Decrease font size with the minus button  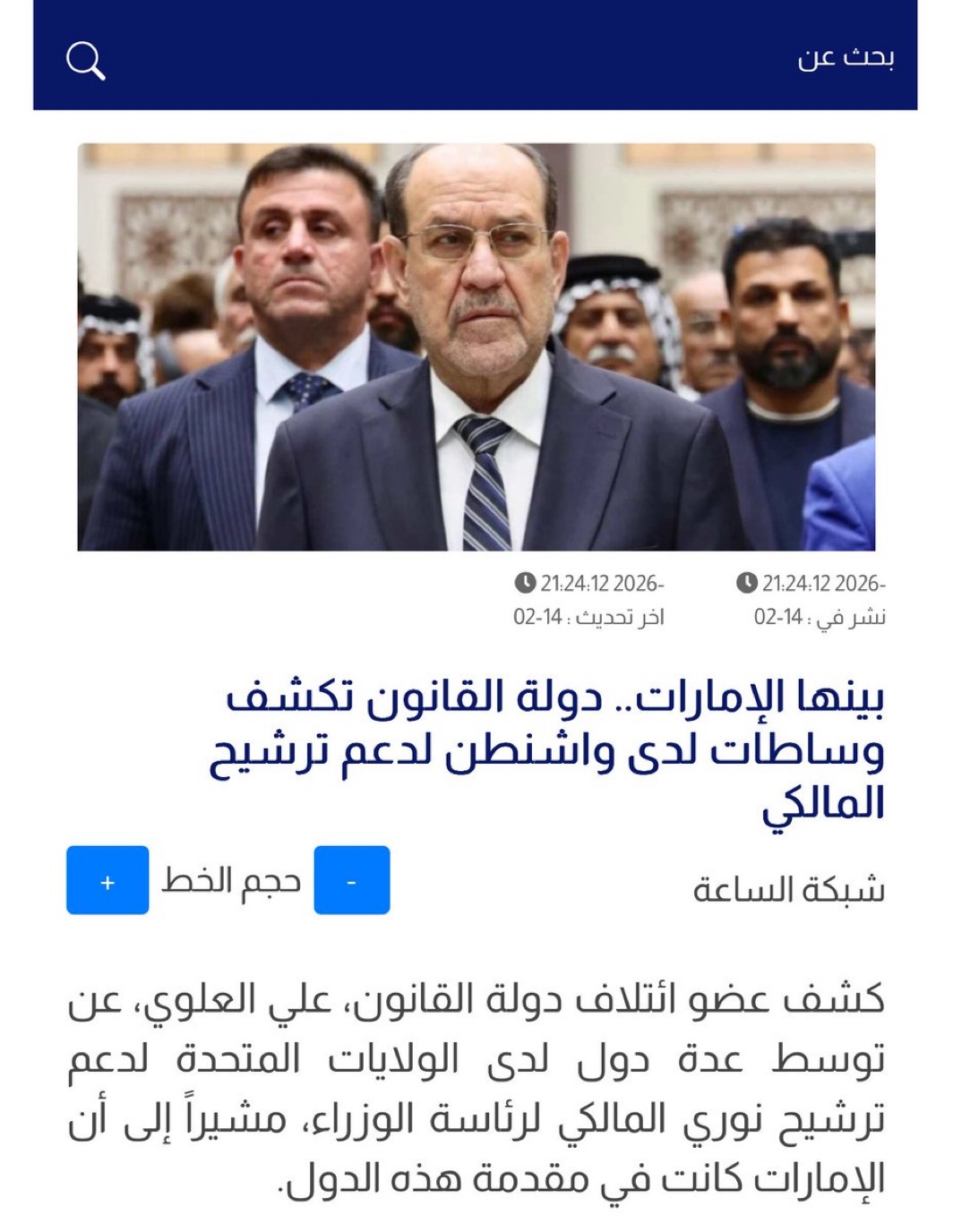click(x=352, y=881)
